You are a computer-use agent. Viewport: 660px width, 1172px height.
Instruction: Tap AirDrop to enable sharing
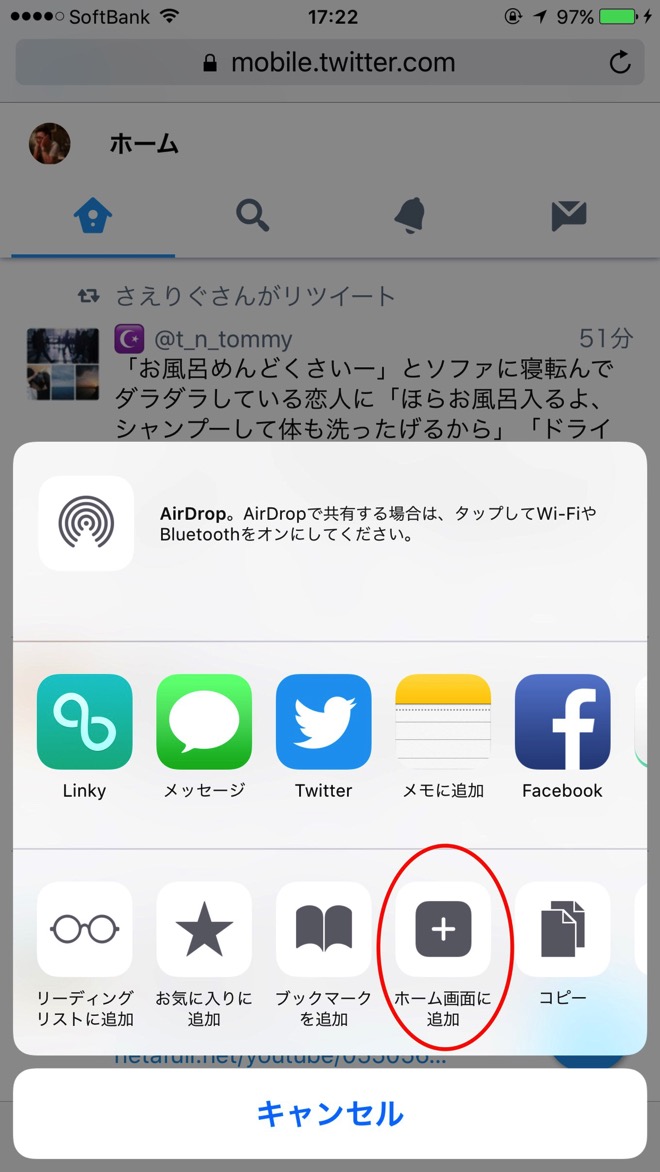[x=86, y=523]
